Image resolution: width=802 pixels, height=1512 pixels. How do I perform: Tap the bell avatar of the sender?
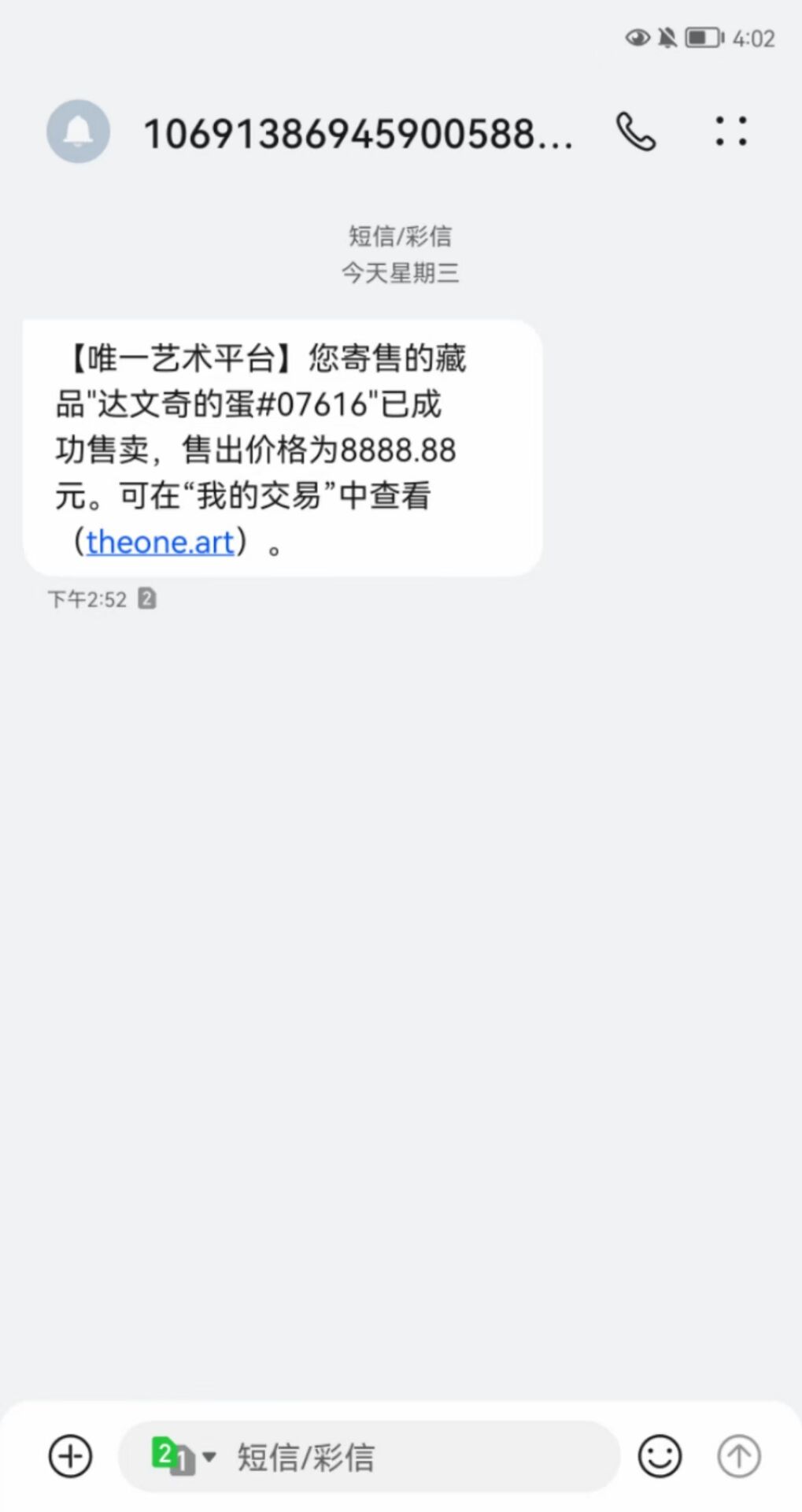pyautogui.click(x=77, y=132)
